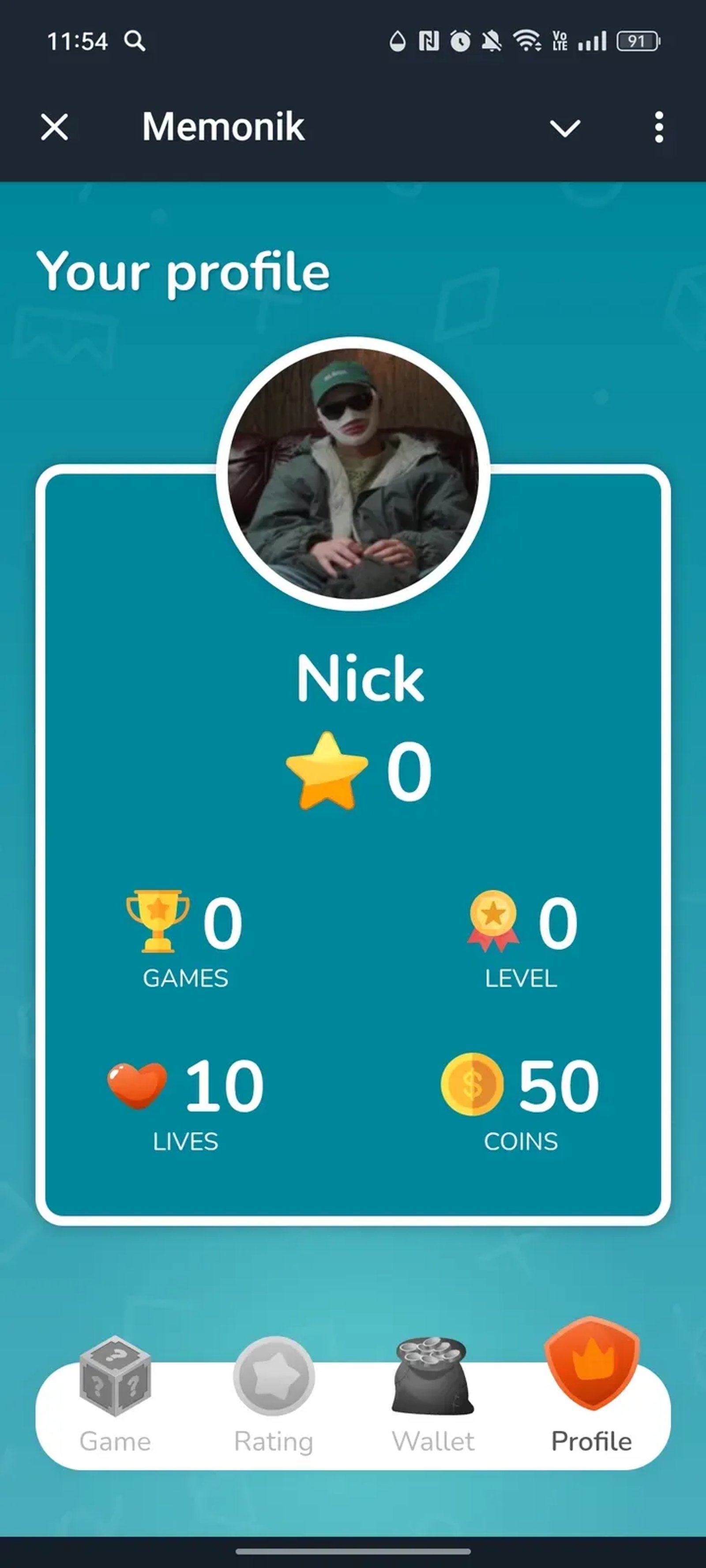Tap Nick's profile avatar picture

pos(353,474)
